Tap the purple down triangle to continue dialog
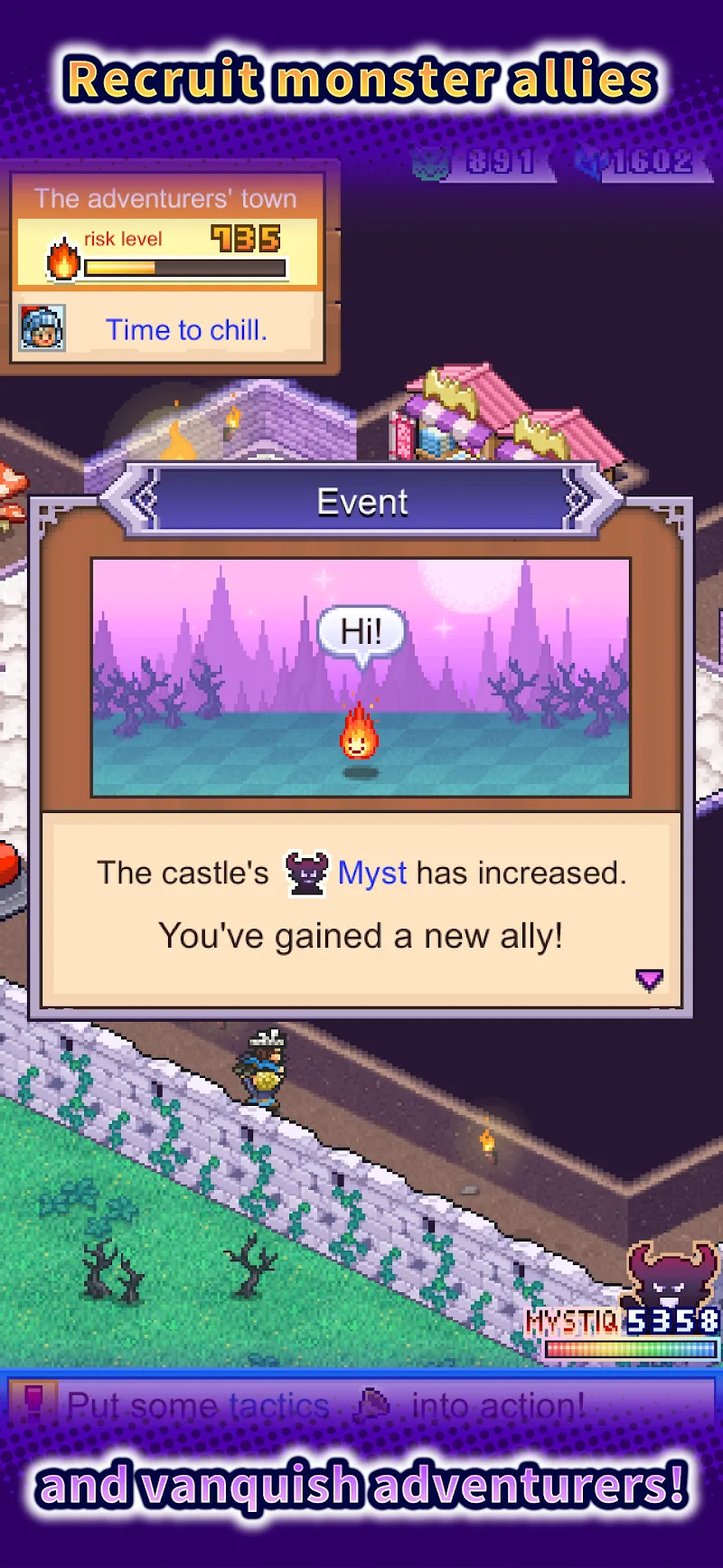Image resolution: width=723 pixels, height=1568 pixels. [x=650, y=978]
